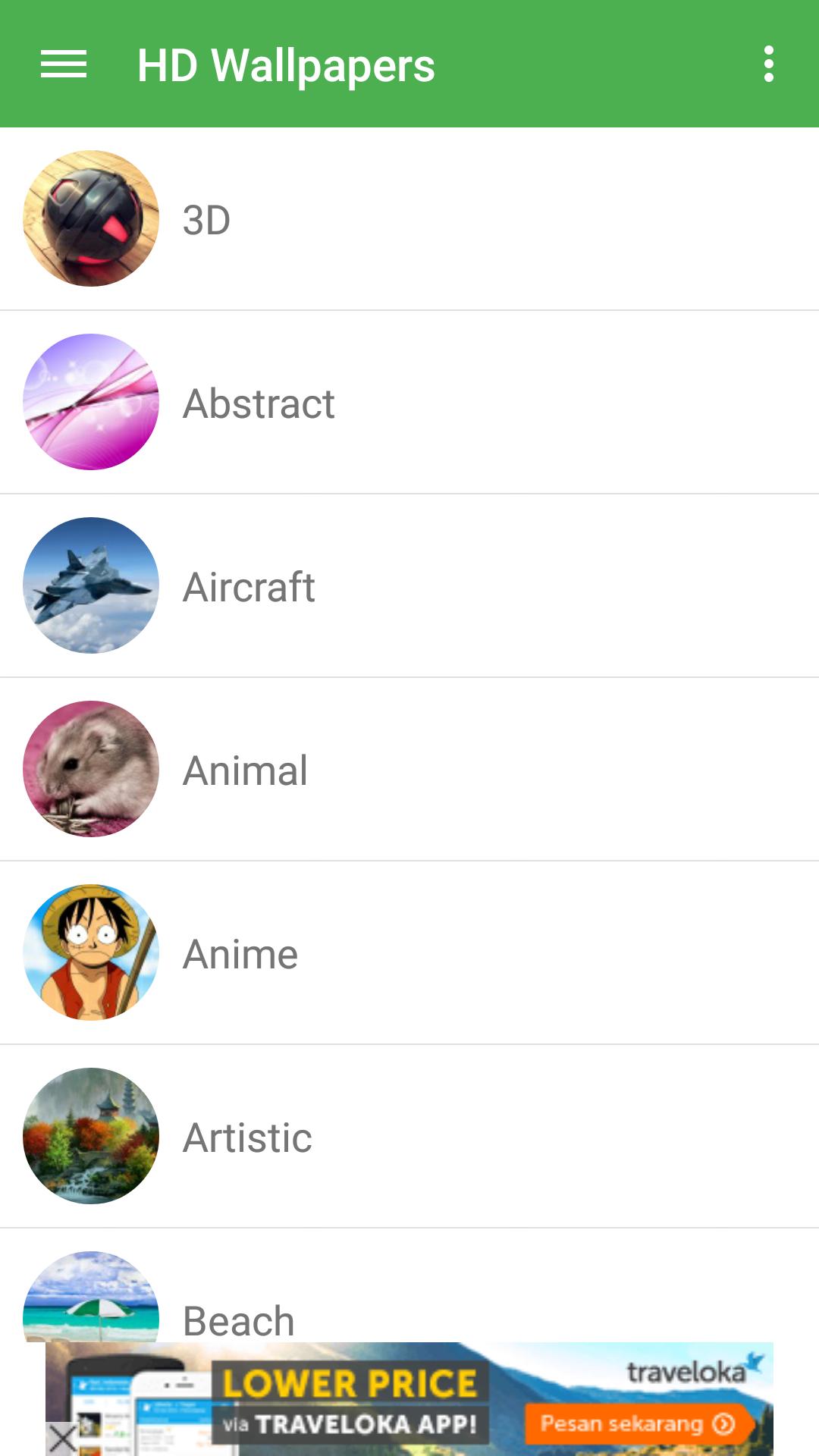Tap the Pesan sekarang ad button
This screenshot has height=1456, width=819.
pos(637,1424)
